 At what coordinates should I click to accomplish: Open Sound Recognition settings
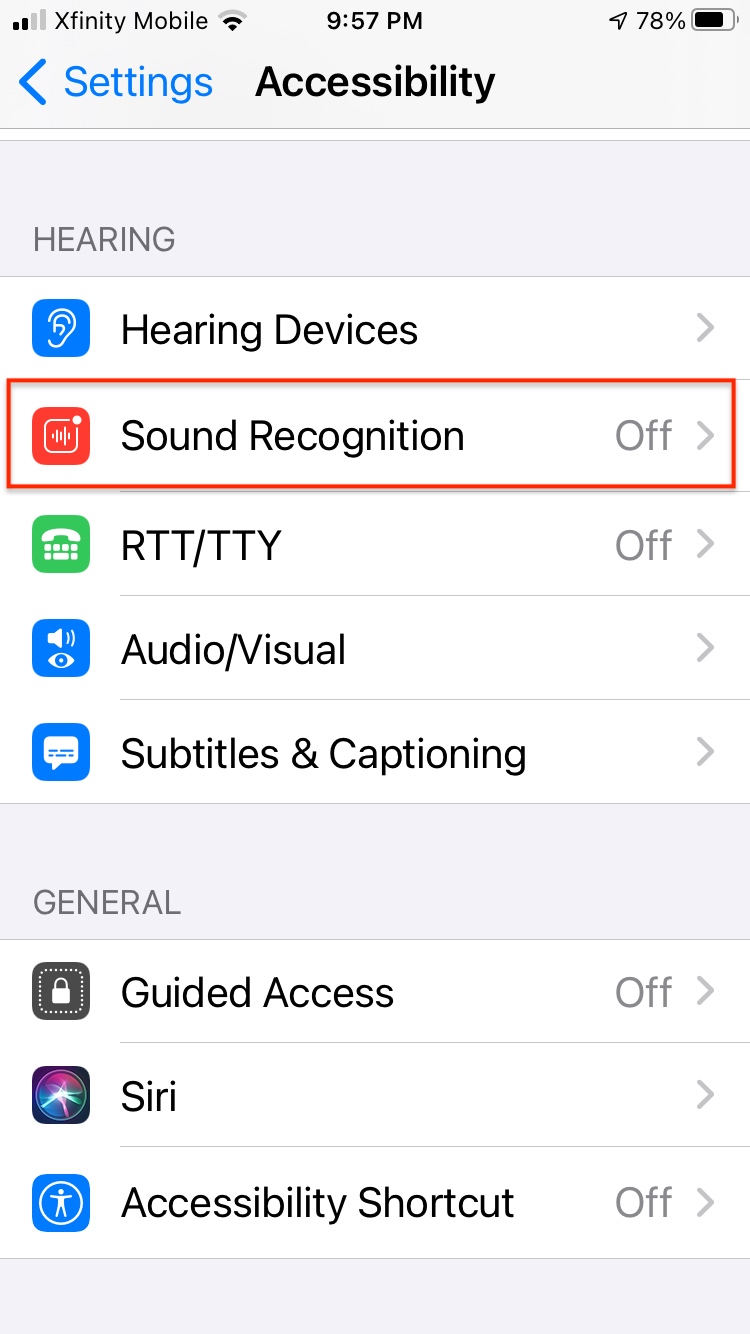click(375, 436)
